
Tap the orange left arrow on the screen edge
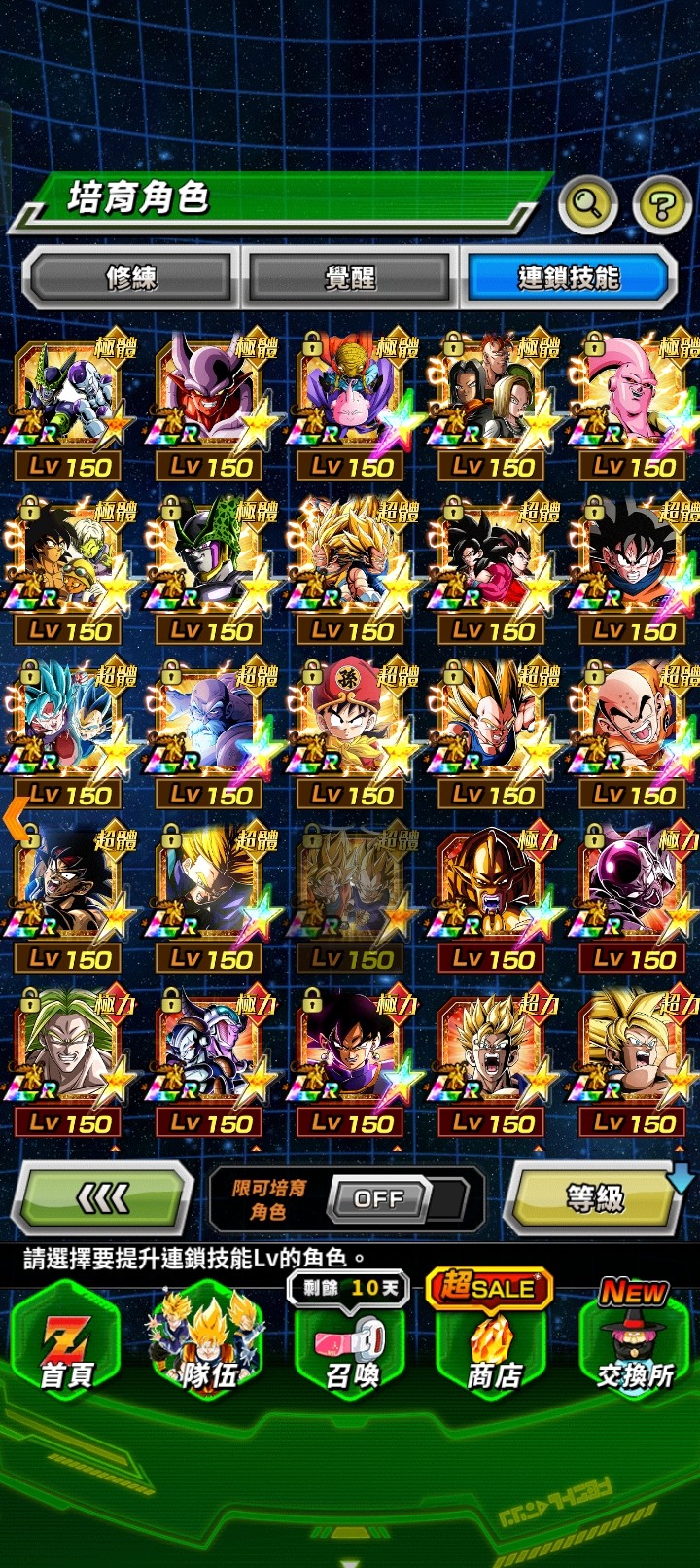pos(14,817)
